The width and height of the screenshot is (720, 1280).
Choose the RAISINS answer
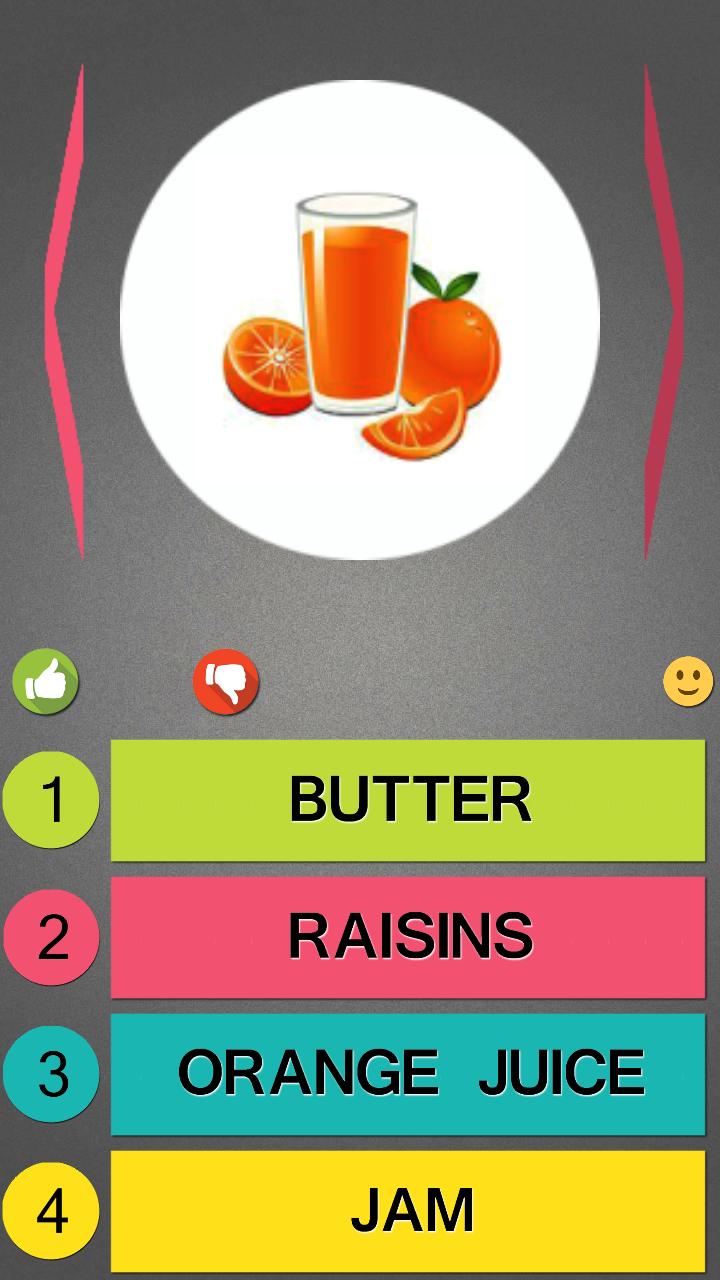click(408, 937)
